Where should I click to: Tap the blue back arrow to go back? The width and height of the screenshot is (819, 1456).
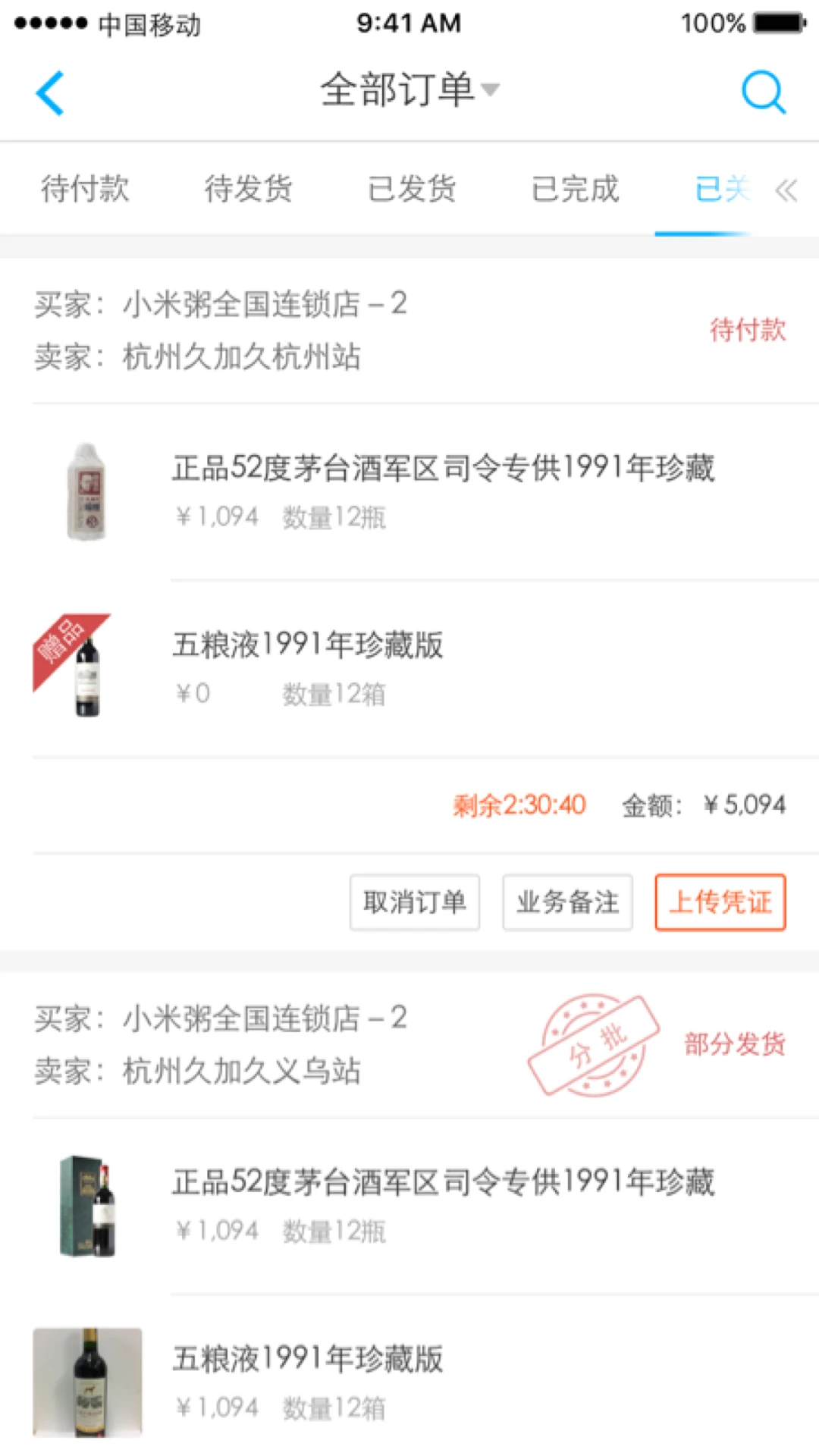[x=49, y=92]
